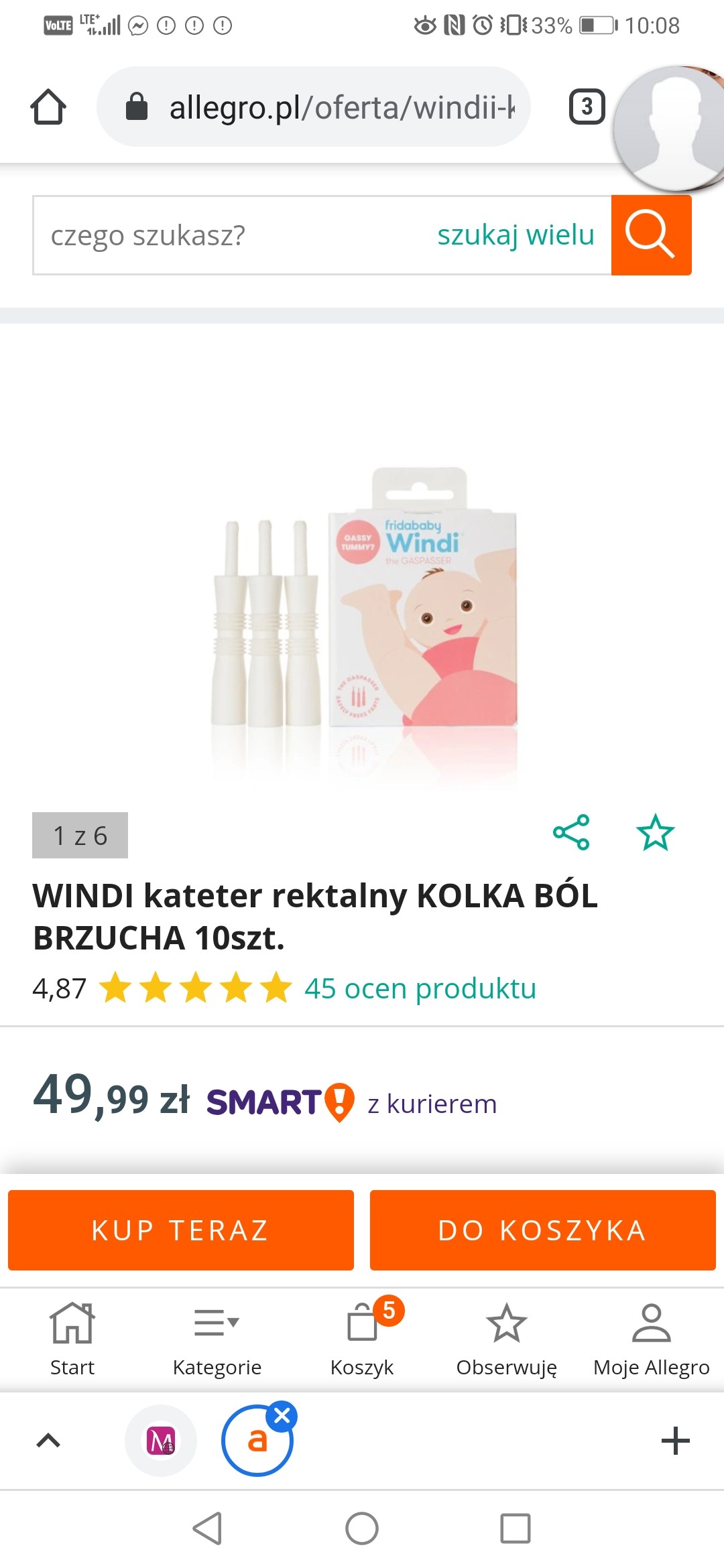Image resolution: width=724 pixels, height=1568 pixels.
Task: Add the offer to watched with the star
Action: [x=655, y=833]
